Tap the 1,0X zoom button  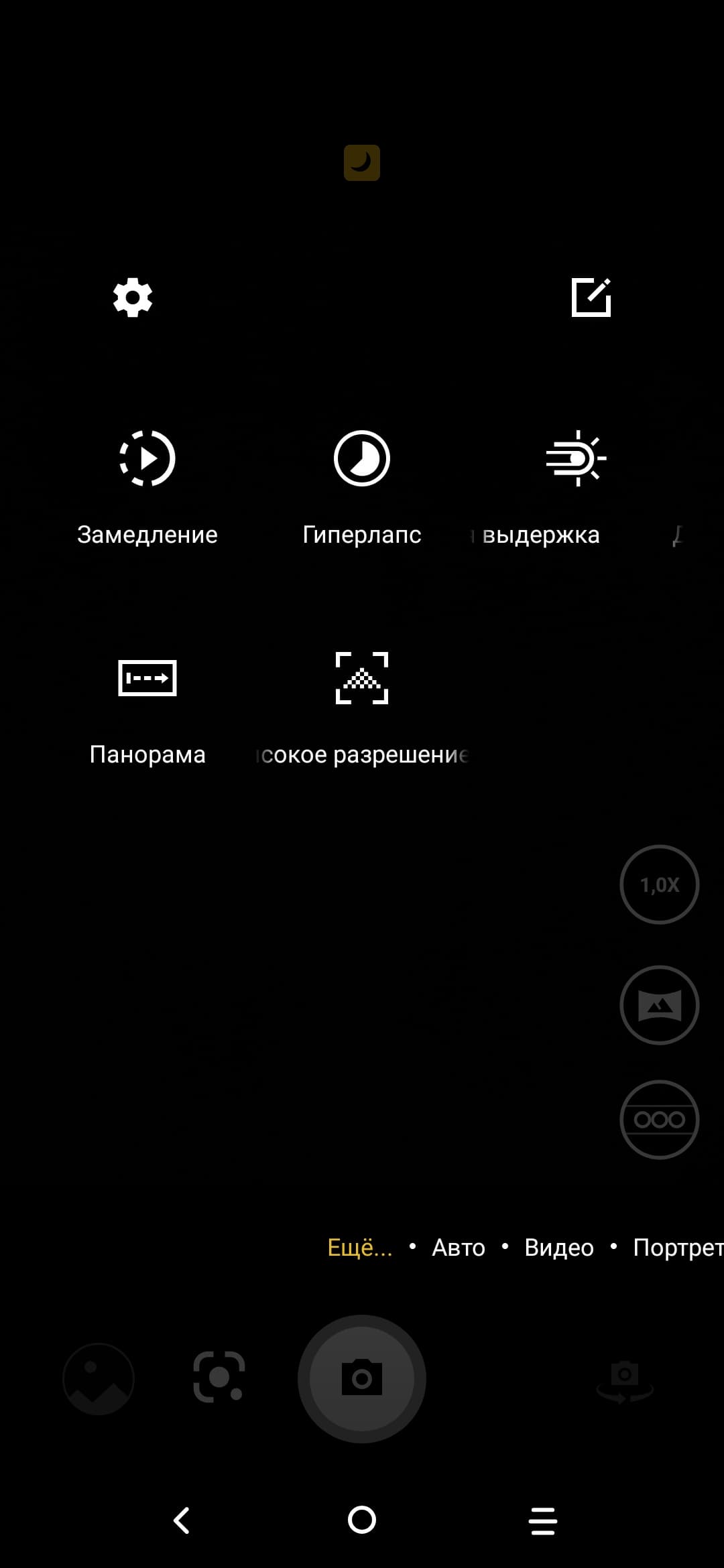coord(660,885)
